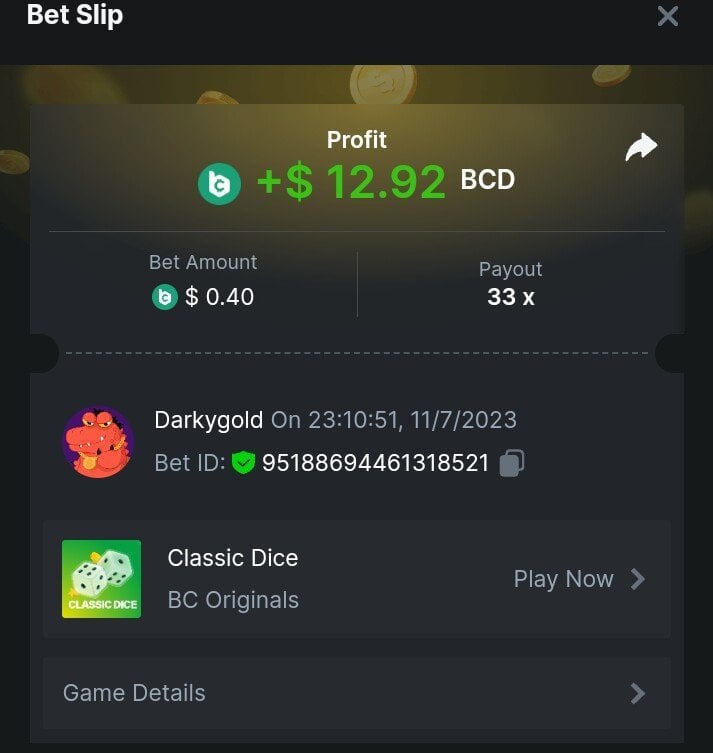Share this bet slip
Image resolution: width=713 pixels, height=753 pixels.
641,148
